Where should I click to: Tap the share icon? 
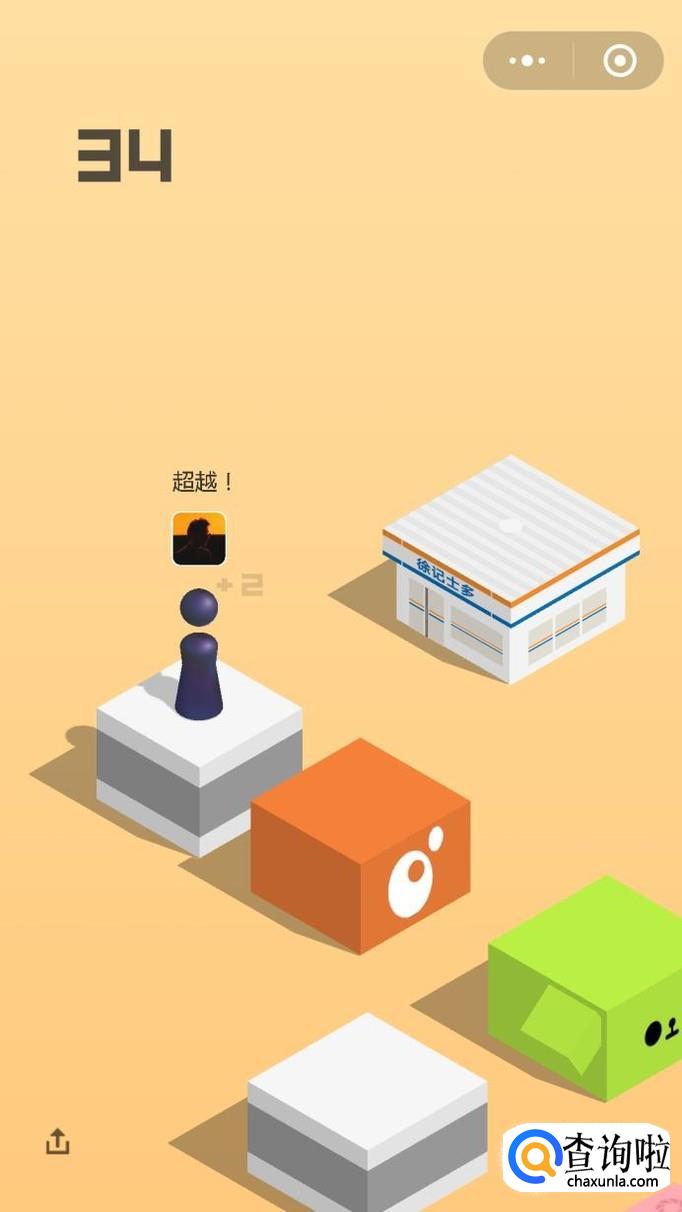(58, 1141)
